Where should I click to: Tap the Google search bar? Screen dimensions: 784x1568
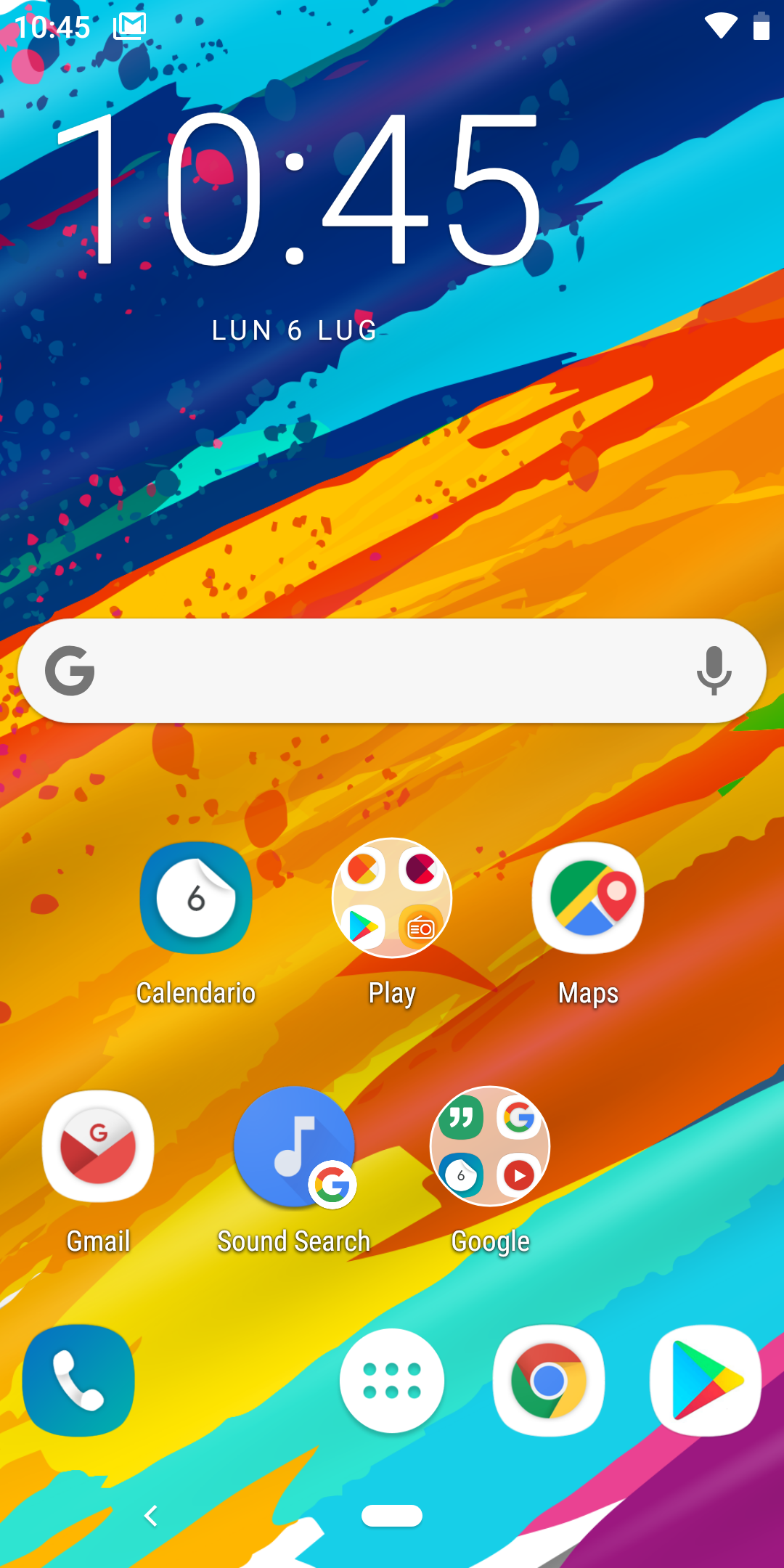(392, 671)
